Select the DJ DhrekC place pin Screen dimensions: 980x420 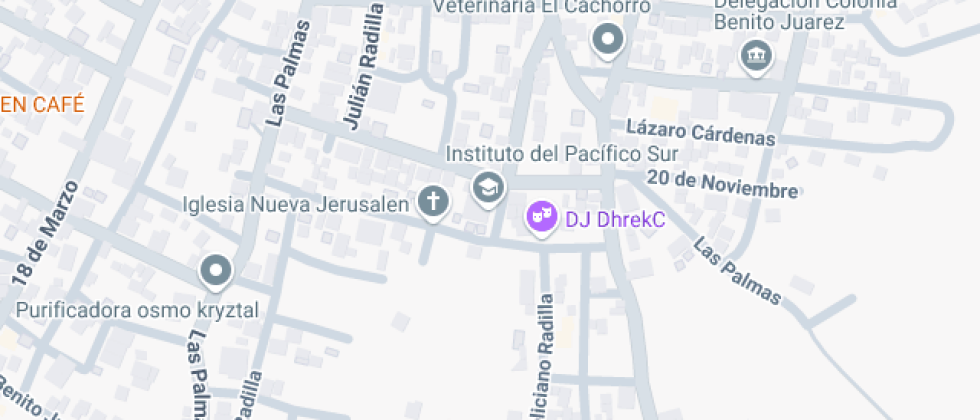(541, 216)
